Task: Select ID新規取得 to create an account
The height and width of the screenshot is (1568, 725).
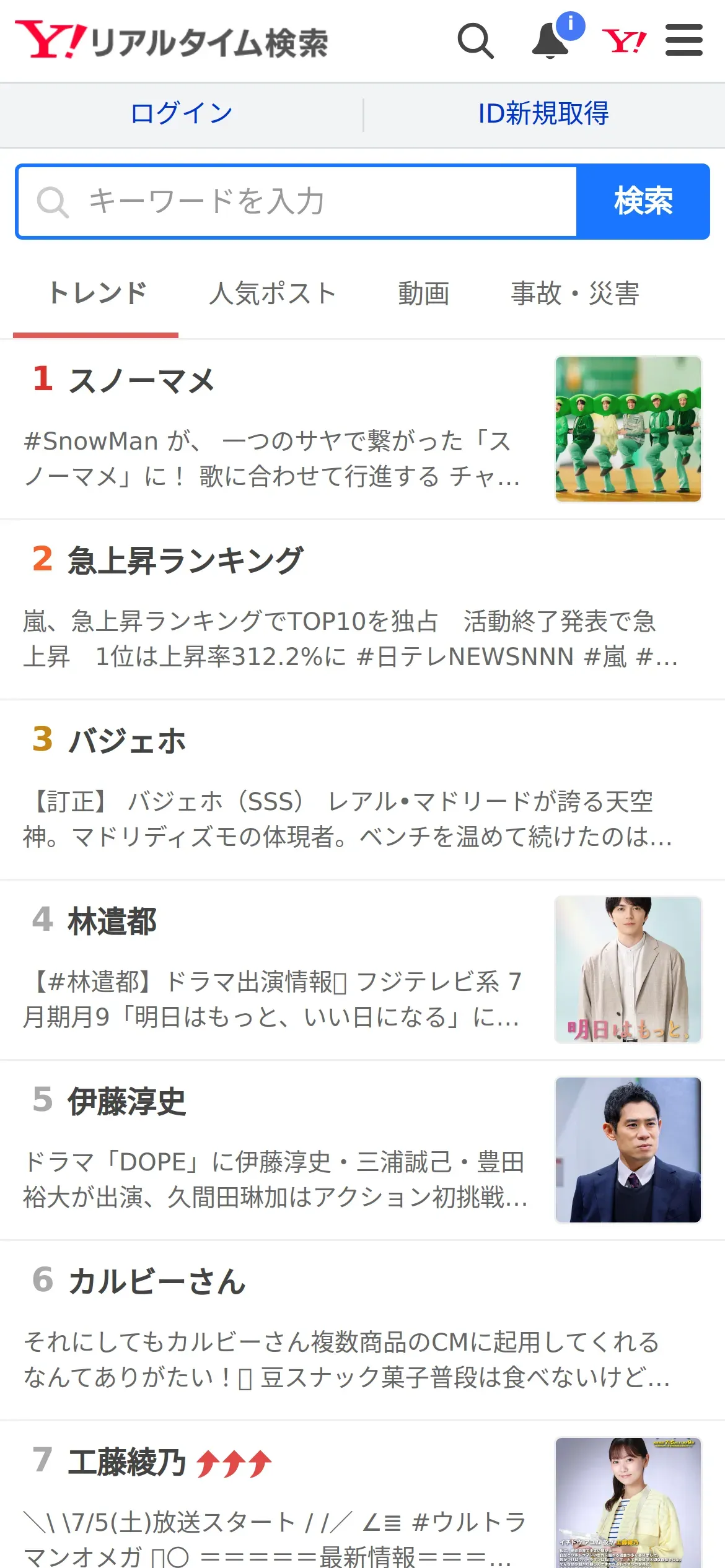Action: point(543,113)
